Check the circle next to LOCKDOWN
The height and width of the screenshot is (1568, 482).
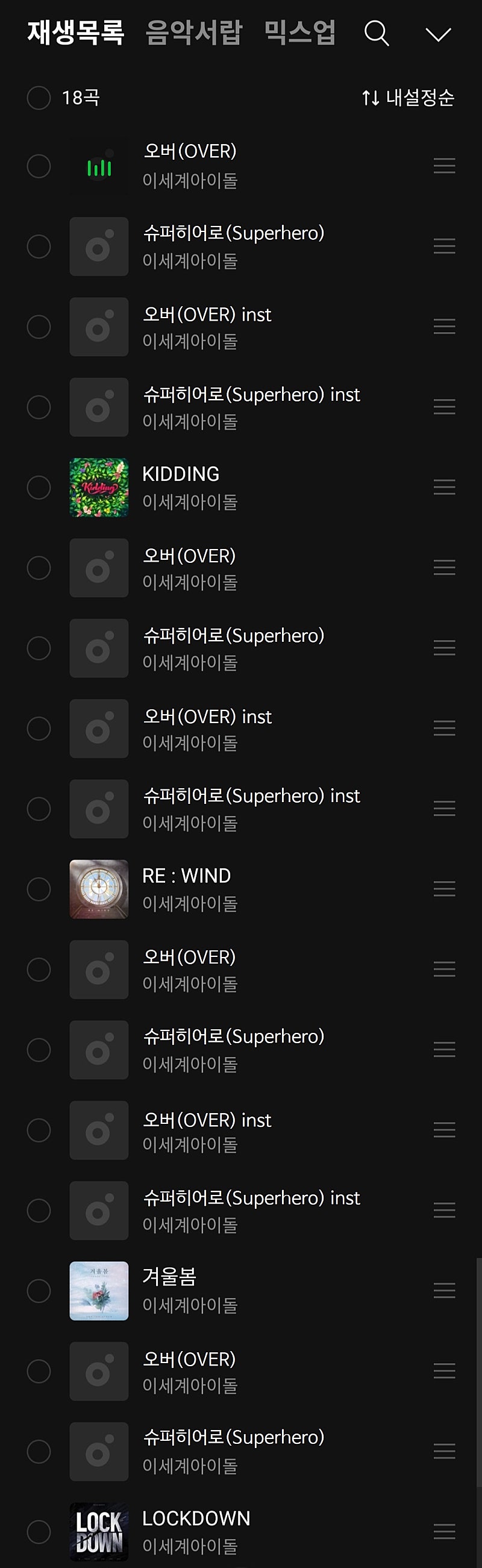[39, 1531]
